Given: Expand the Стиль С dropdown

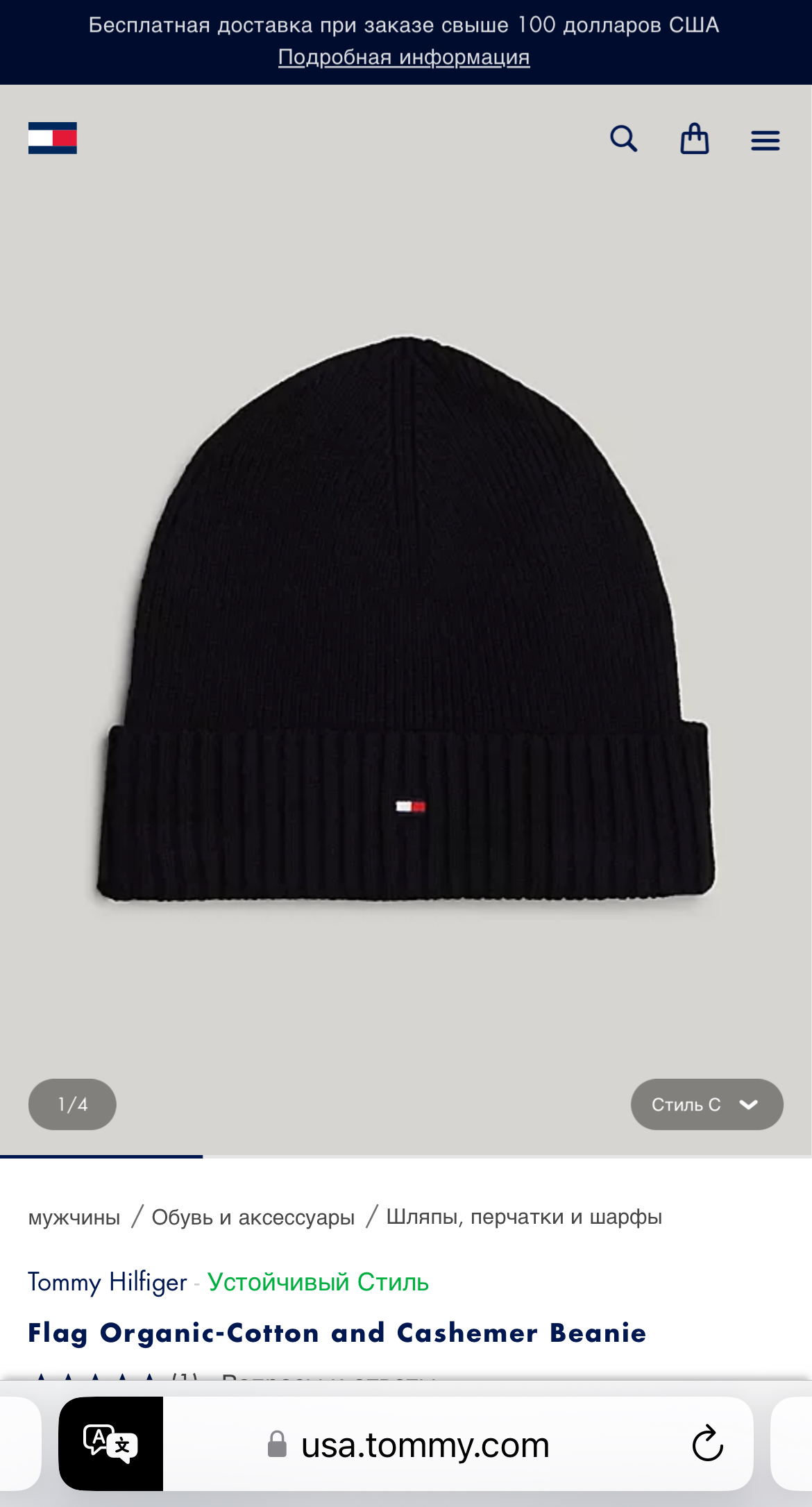Looking at the screenshot, I should [707, 1104].
